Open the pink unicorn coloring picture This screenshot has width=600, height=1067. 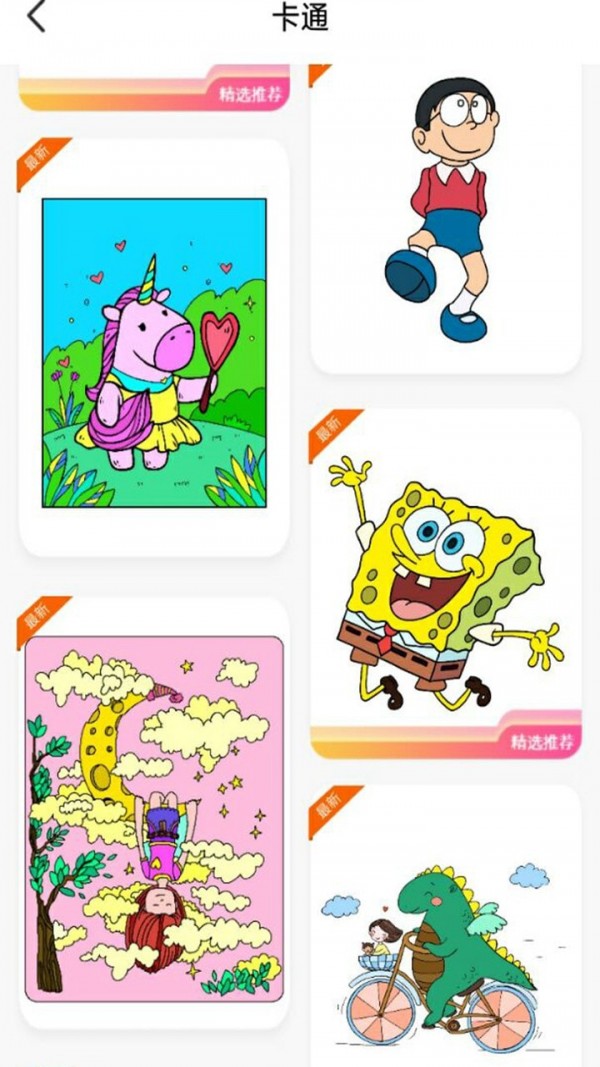pos(154,352)
